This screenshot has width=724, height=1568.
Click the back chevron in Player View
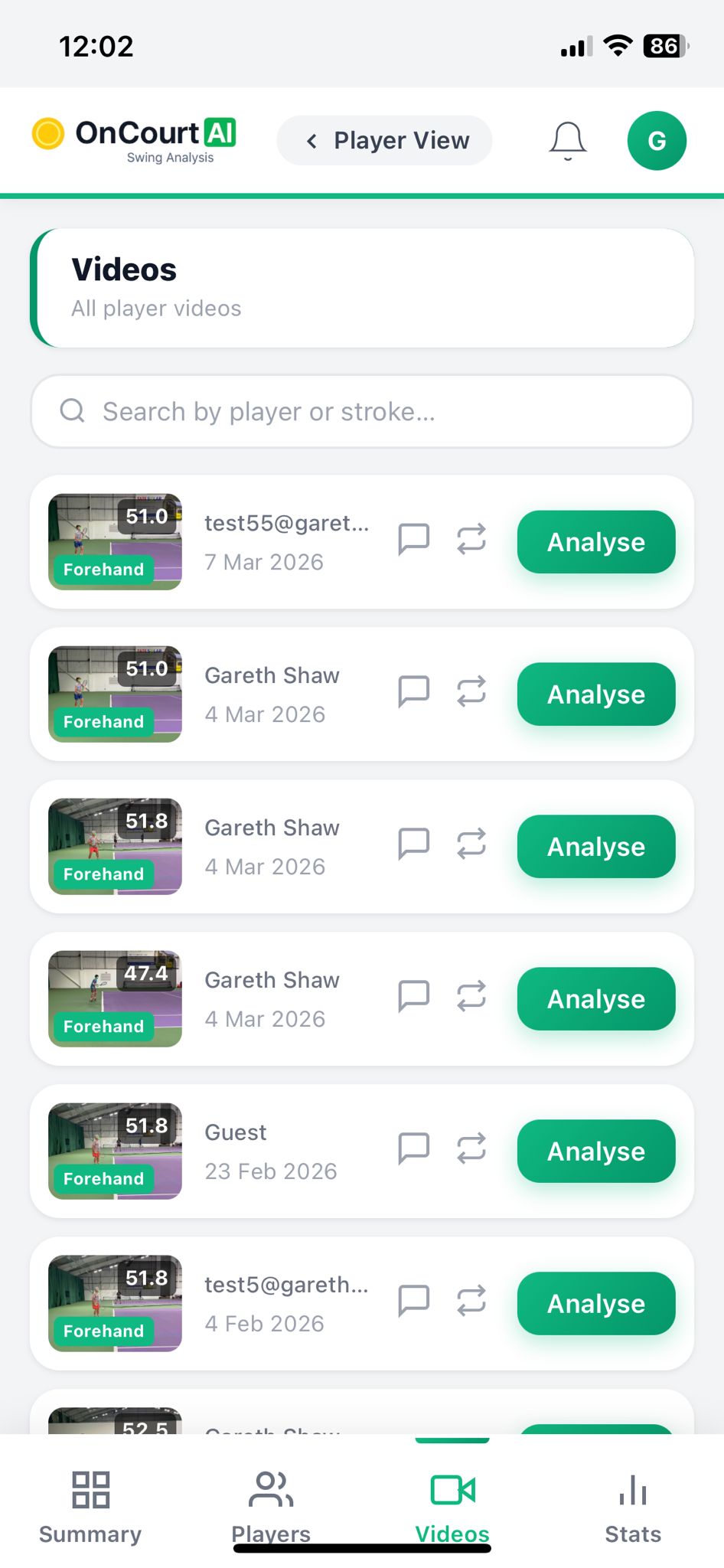[x=311, y=140]
